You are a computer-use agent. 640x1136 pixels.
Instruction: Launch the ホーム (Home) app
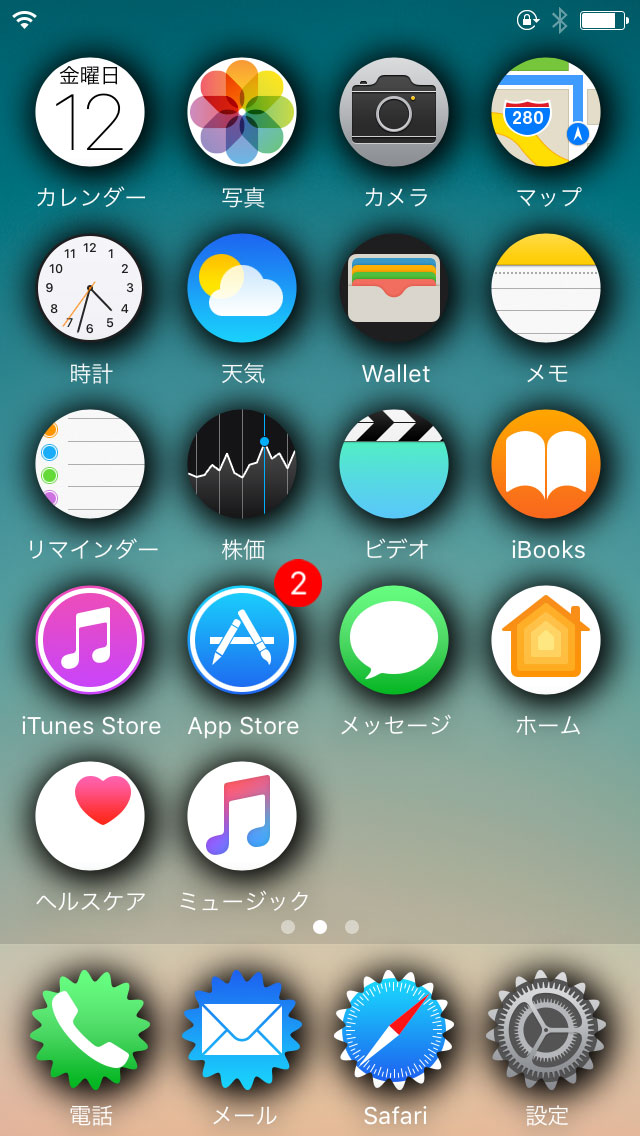pyautogui.click(x=546, y=640)
